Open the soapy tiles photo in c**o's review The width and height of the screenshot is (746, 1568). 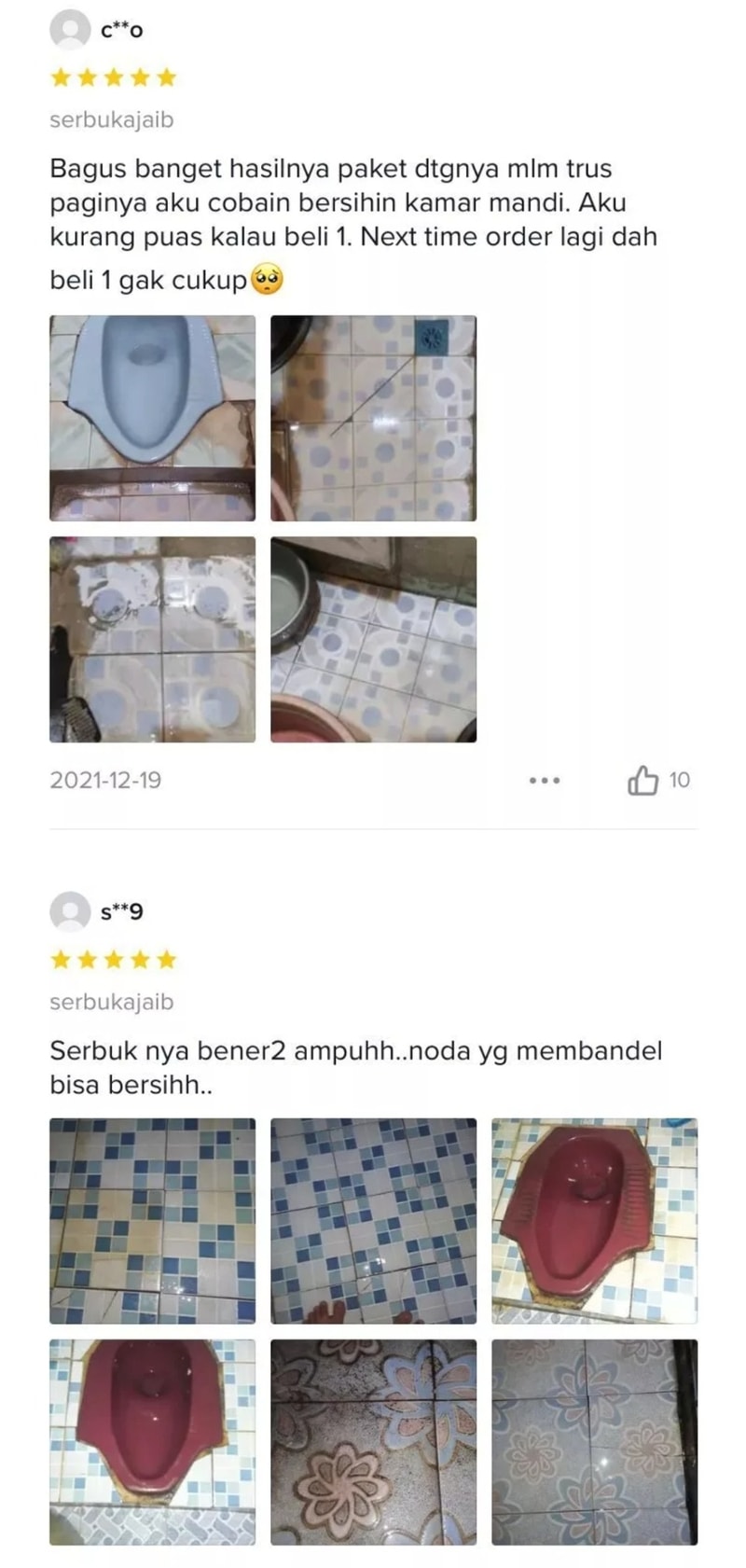[152, 640]
